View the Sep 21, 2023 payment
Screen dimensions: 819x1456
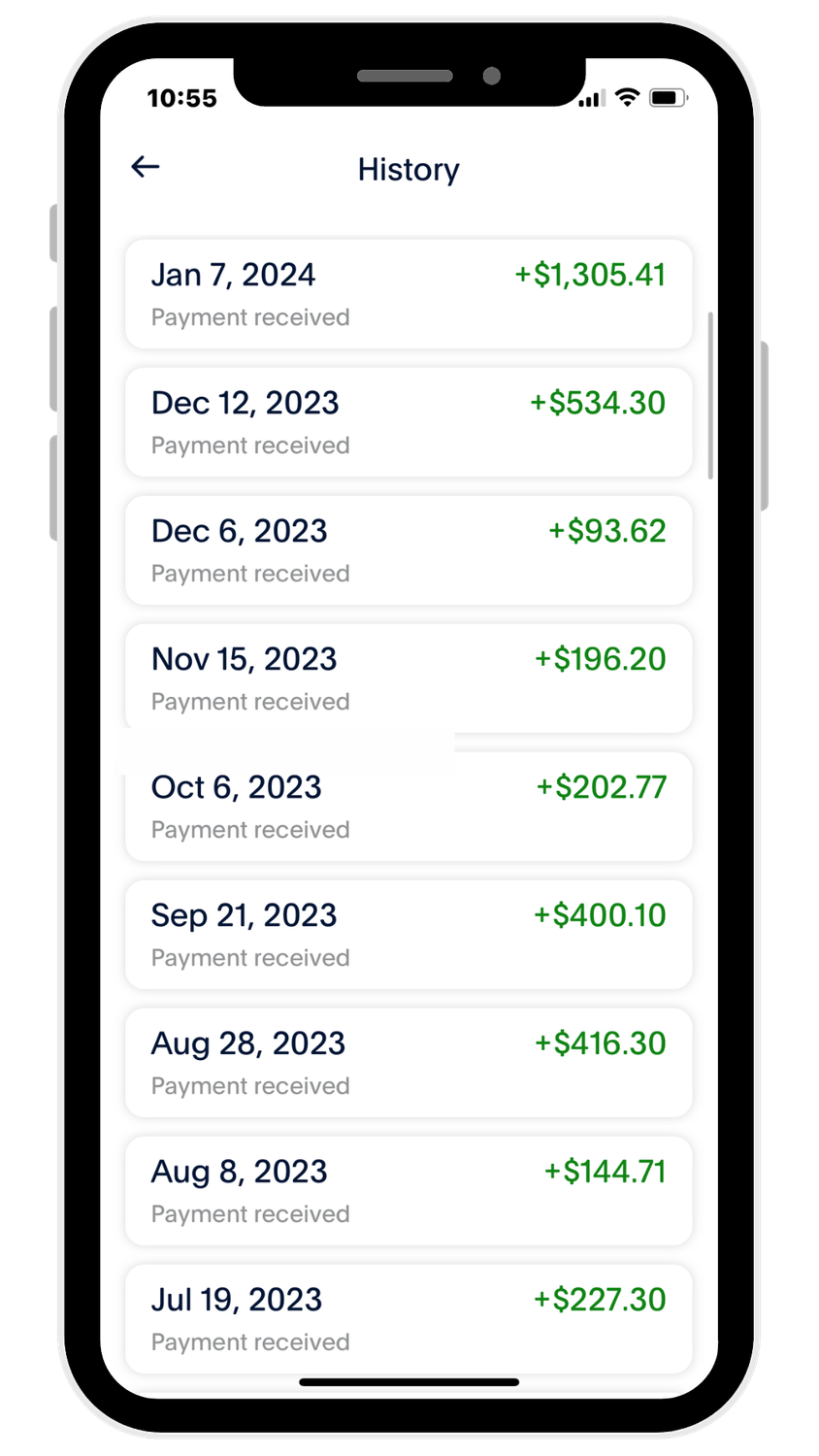tap(409, 935)
